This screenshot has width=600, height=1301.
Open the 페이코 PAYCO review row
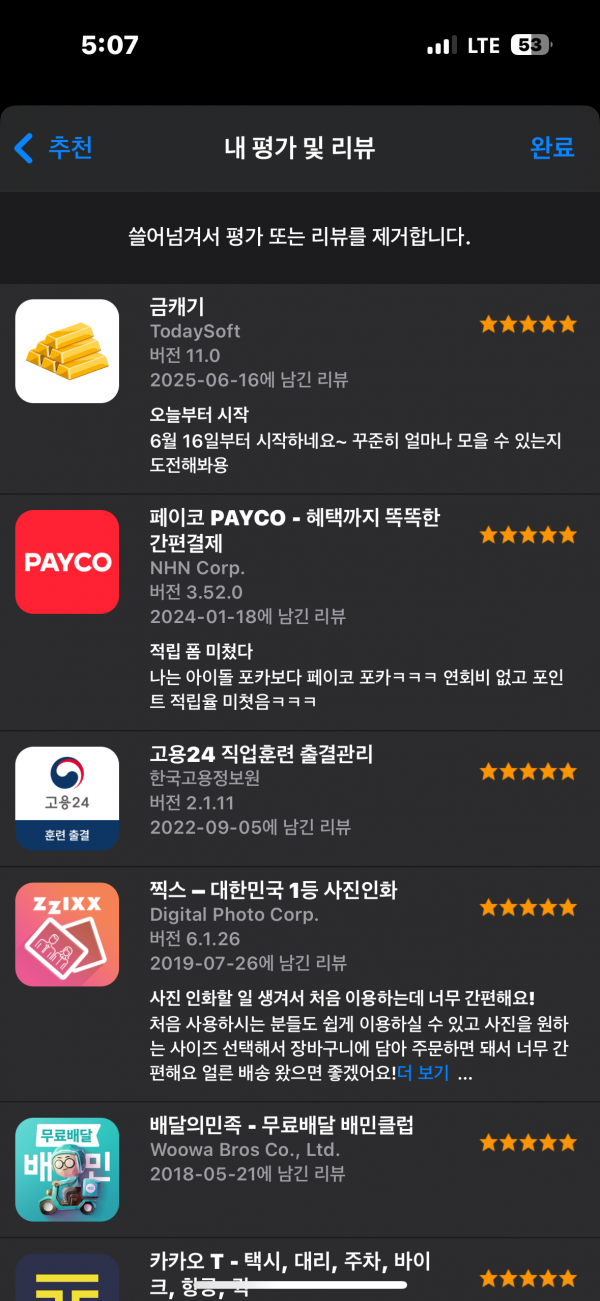click(x=300, y=612)
